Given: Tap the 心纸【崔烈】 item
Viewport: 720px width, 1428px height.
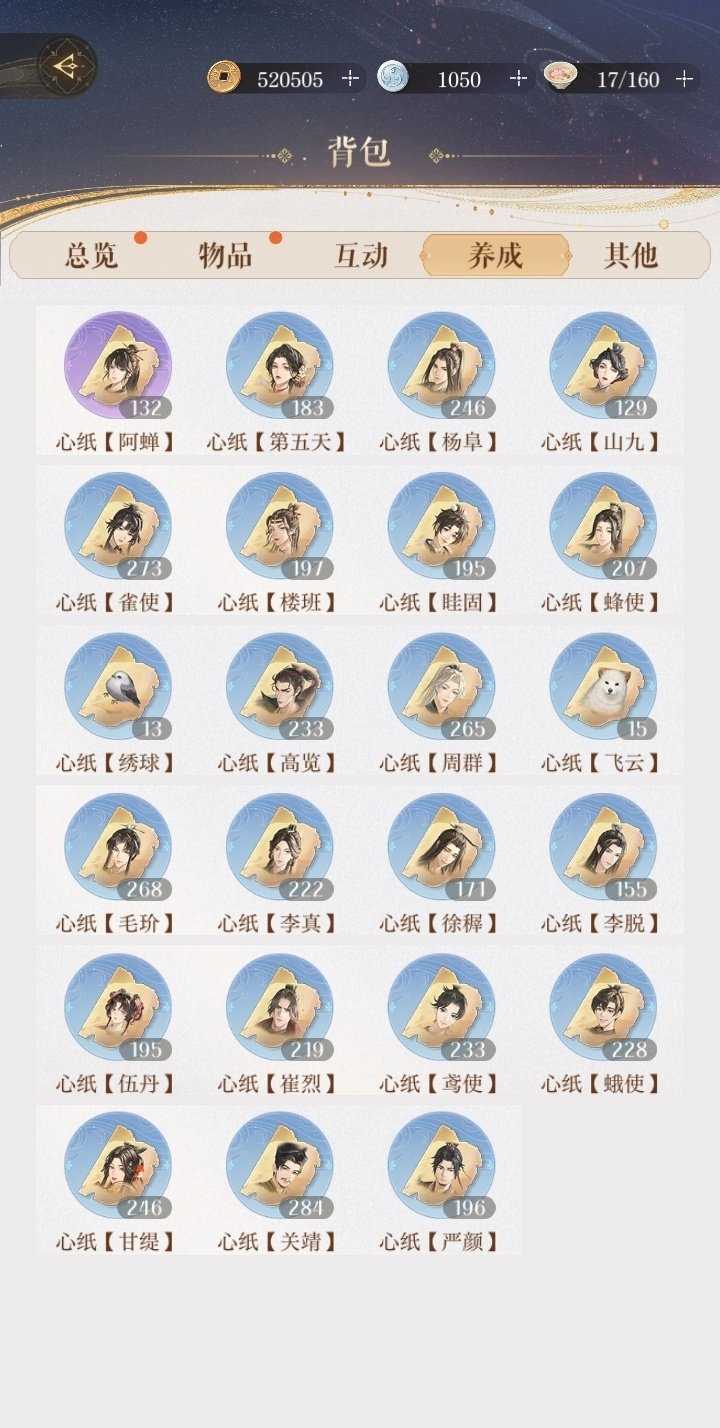Looking at the screenshot, I should click(x=279, y=1007).
